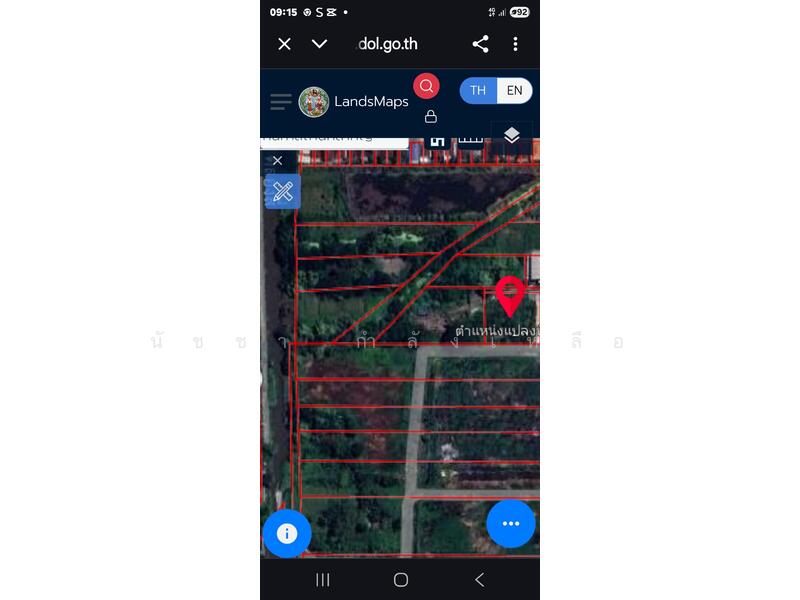Open the three-dots floating action button

(x=511, y=524)
